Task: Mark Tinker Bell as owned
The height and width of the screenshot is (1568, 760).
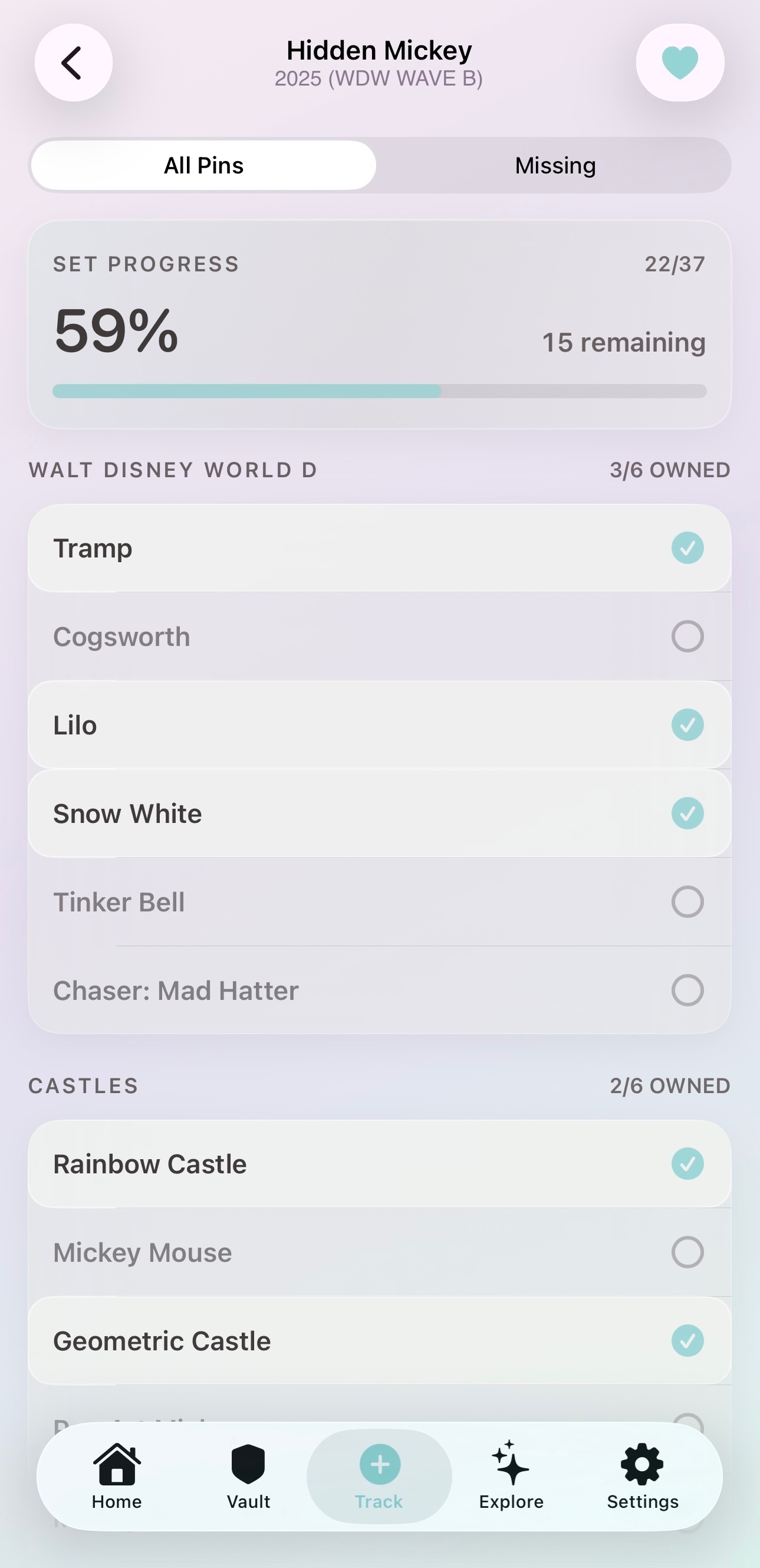Action: pyautogui.click(x=687, y=902)
